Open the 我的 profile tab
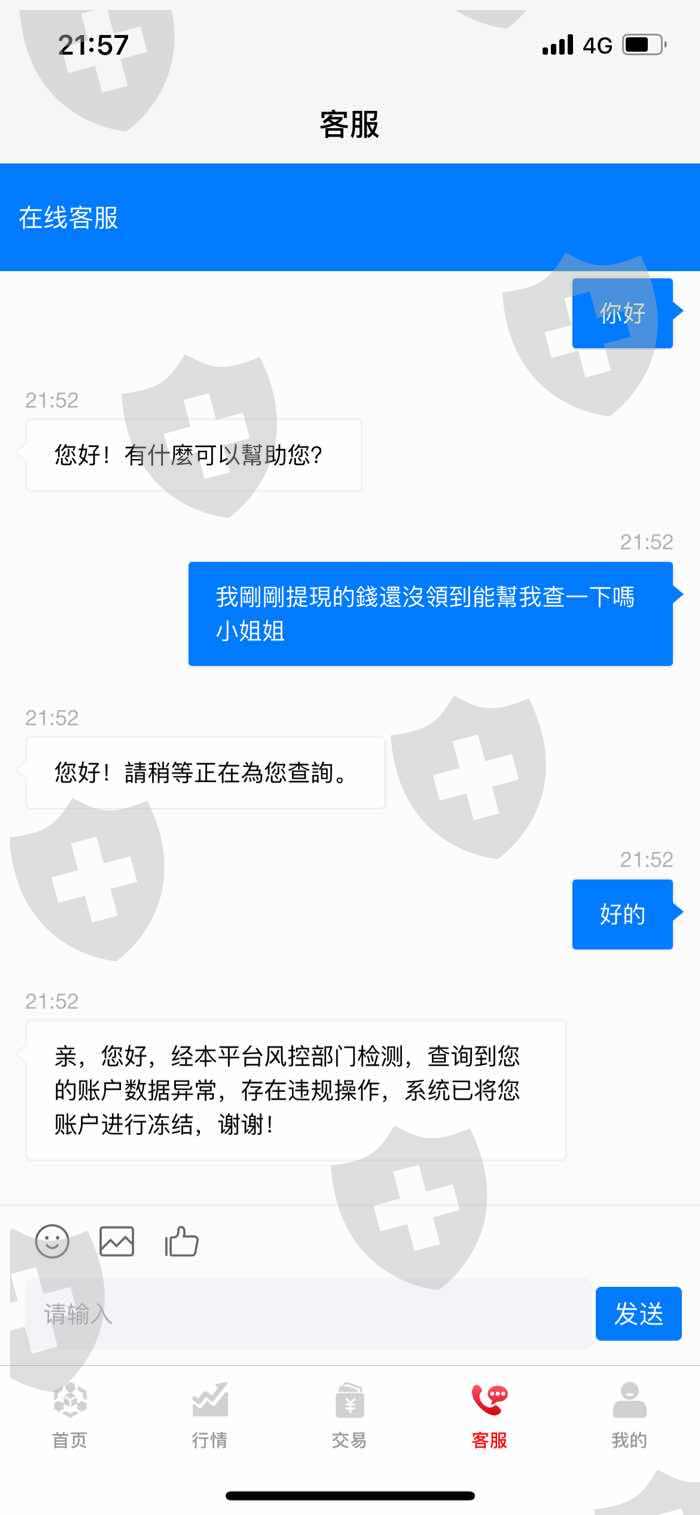This screenshot has width=700, height=1515. pos(629,1415)
